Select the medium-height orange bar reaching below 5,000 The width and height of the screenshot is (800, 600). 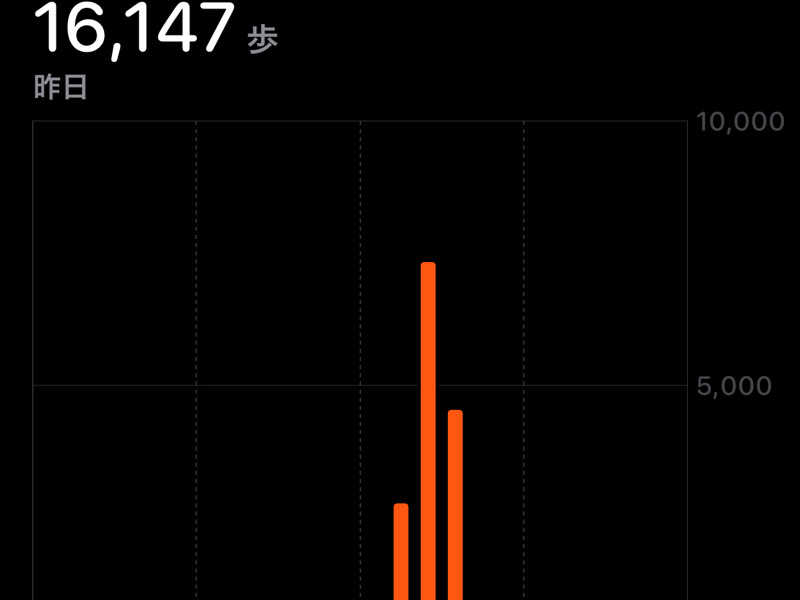coord(455,505)
